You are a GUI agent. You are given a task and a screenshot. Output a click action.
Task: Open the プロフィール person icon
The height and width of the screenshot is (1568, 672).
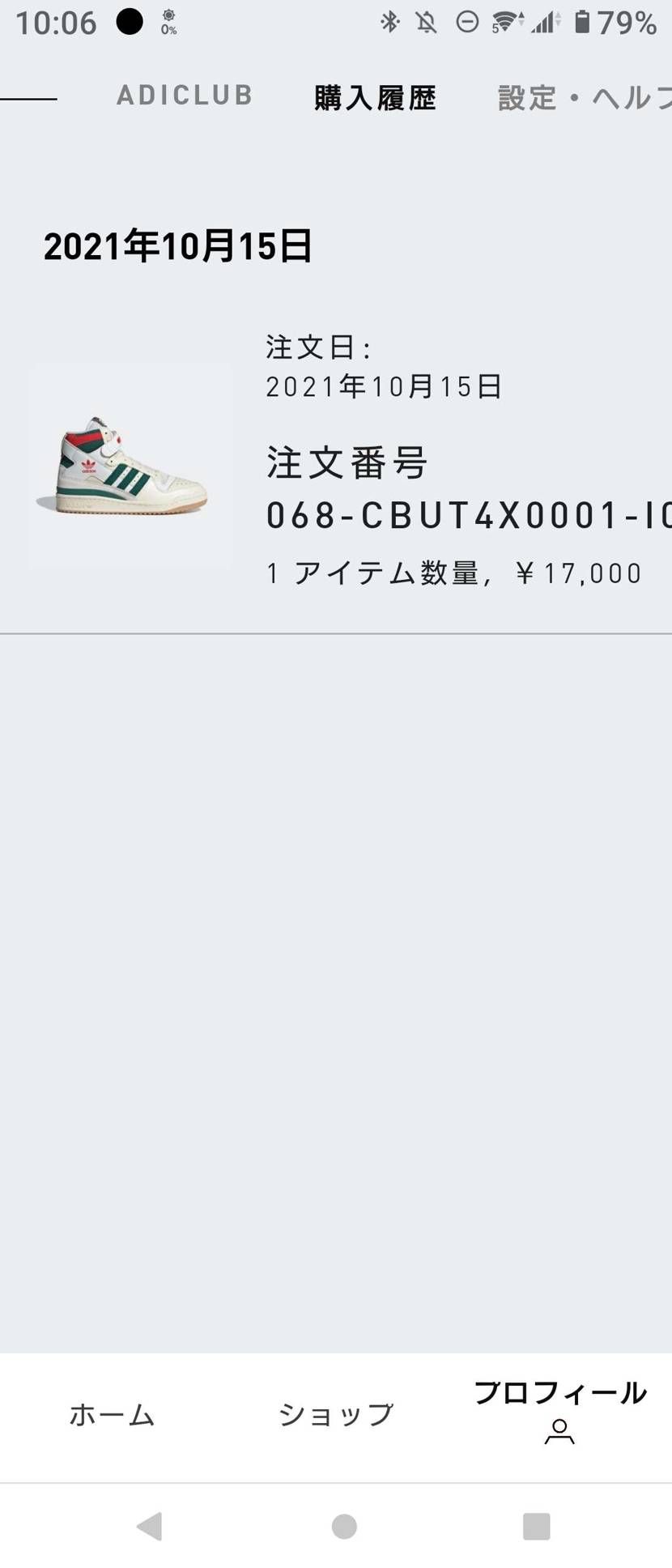559,1428
